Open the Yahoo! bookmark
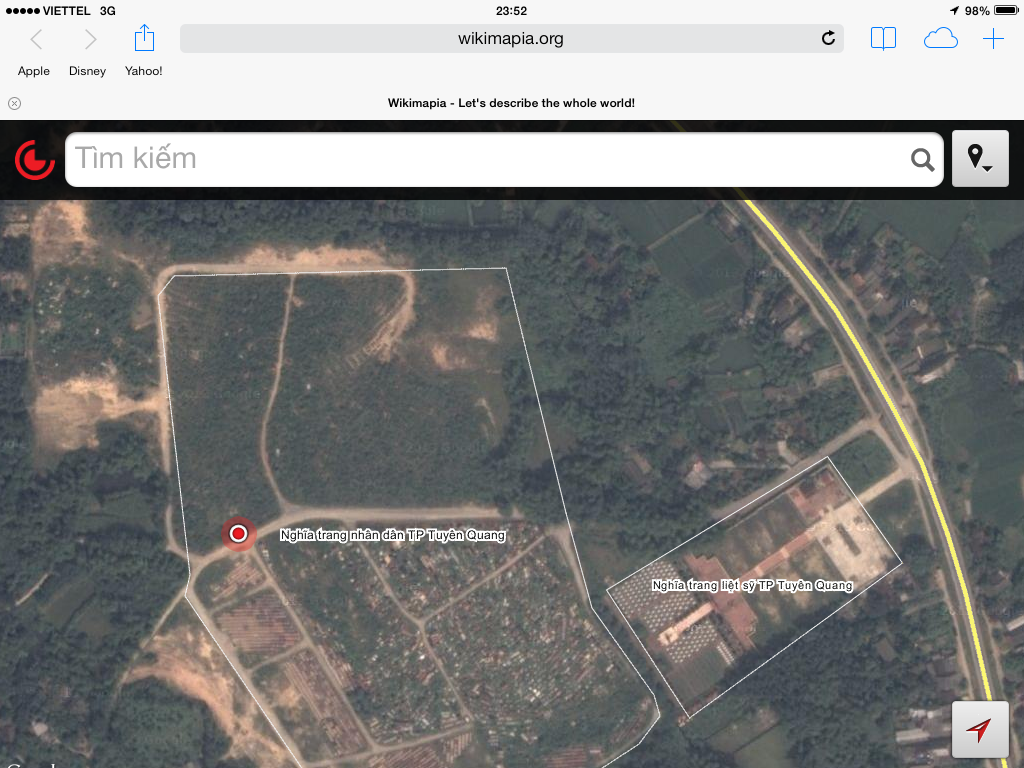This screenshot has height=768, width=1024. point(143,71)
